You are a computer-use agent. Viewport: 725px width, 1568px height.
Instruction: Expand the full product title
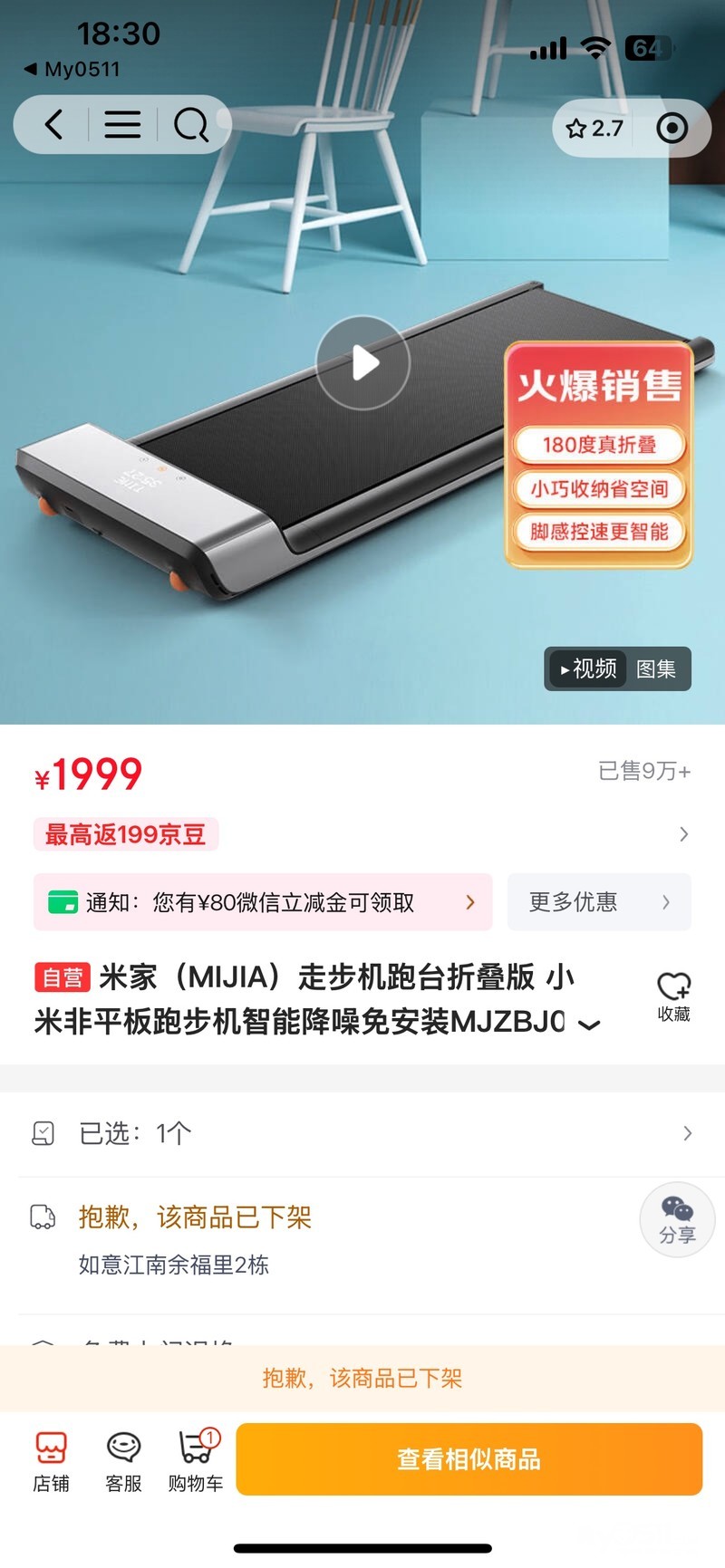589,1024
